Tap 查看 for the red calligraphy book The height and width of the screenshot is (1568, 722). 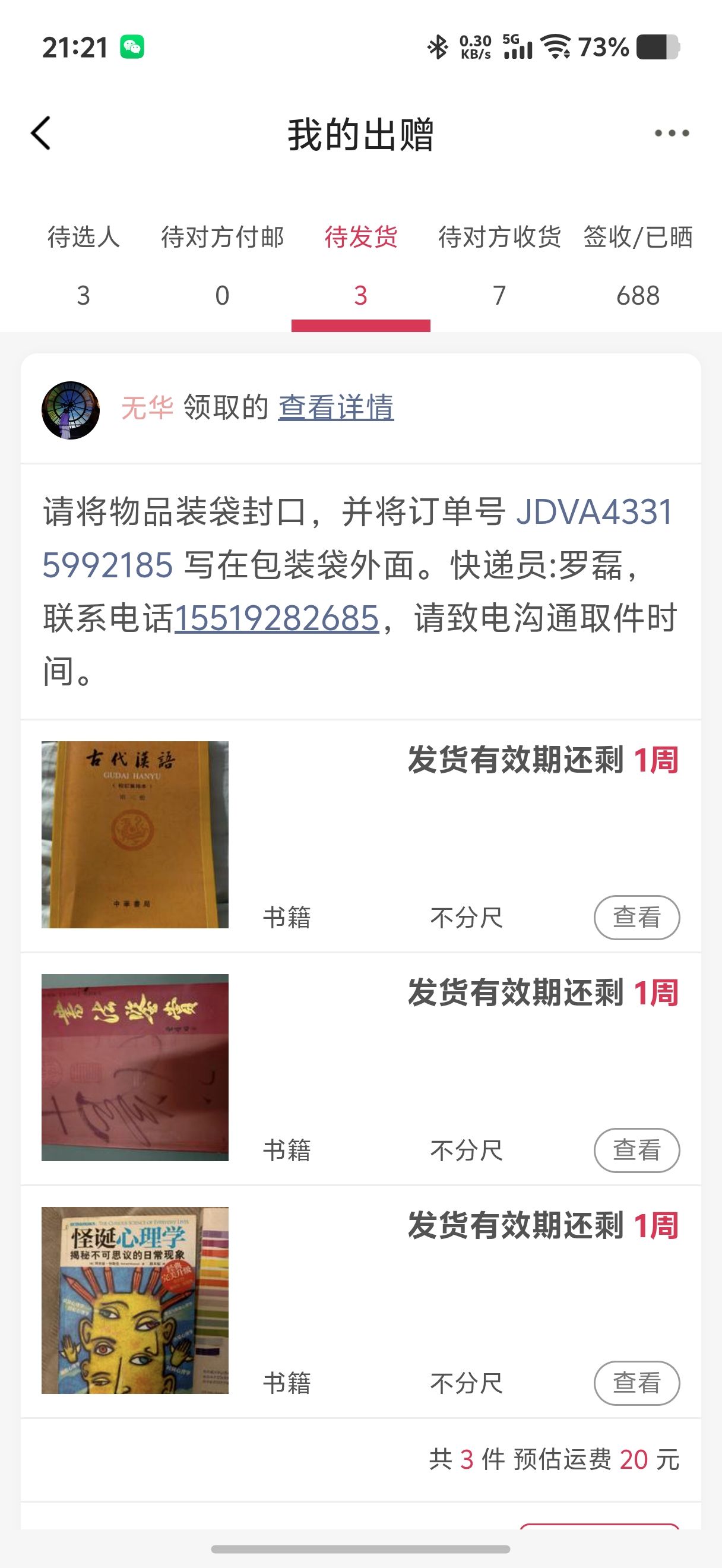(x=636, y=1150)
